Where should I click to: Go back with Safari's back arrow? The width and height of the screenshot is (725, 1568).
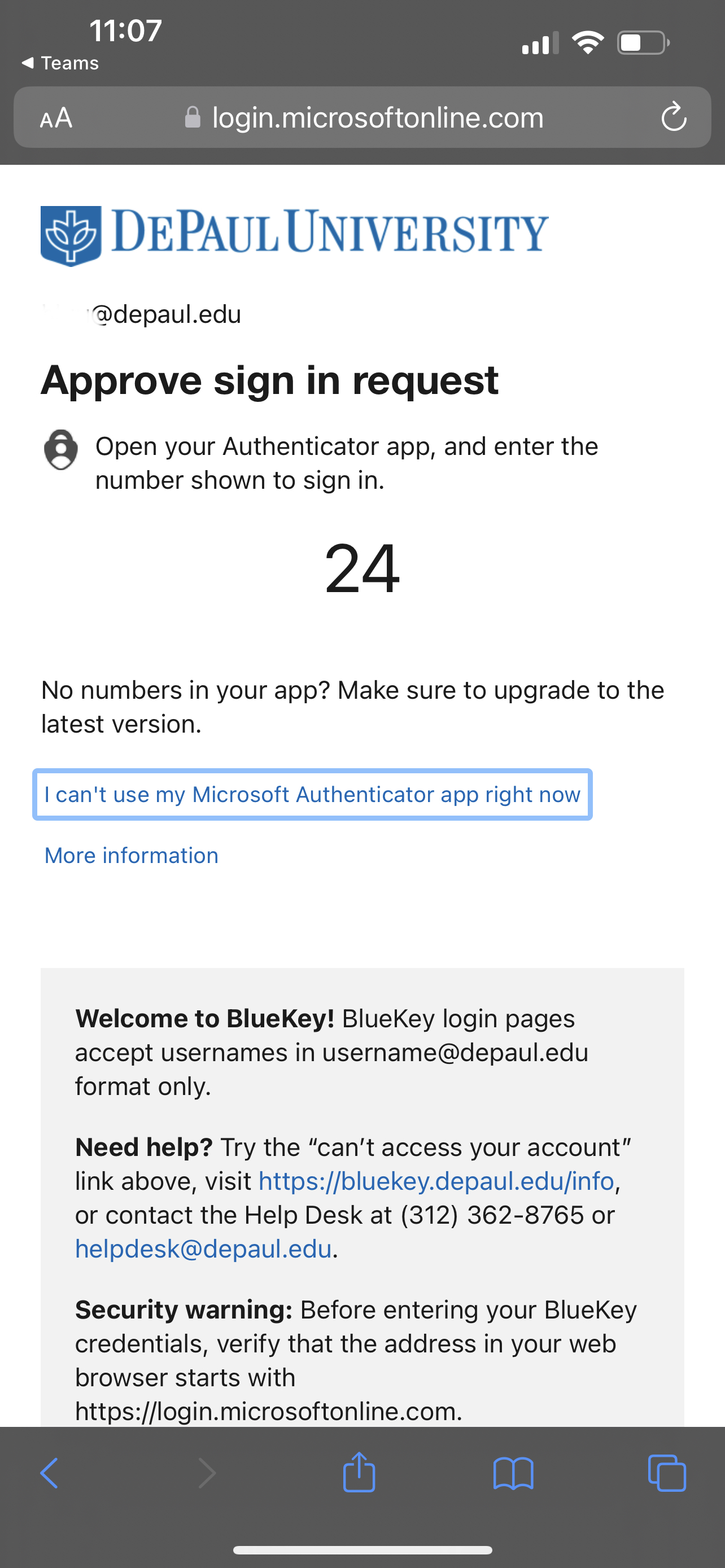click(49, 1473)
